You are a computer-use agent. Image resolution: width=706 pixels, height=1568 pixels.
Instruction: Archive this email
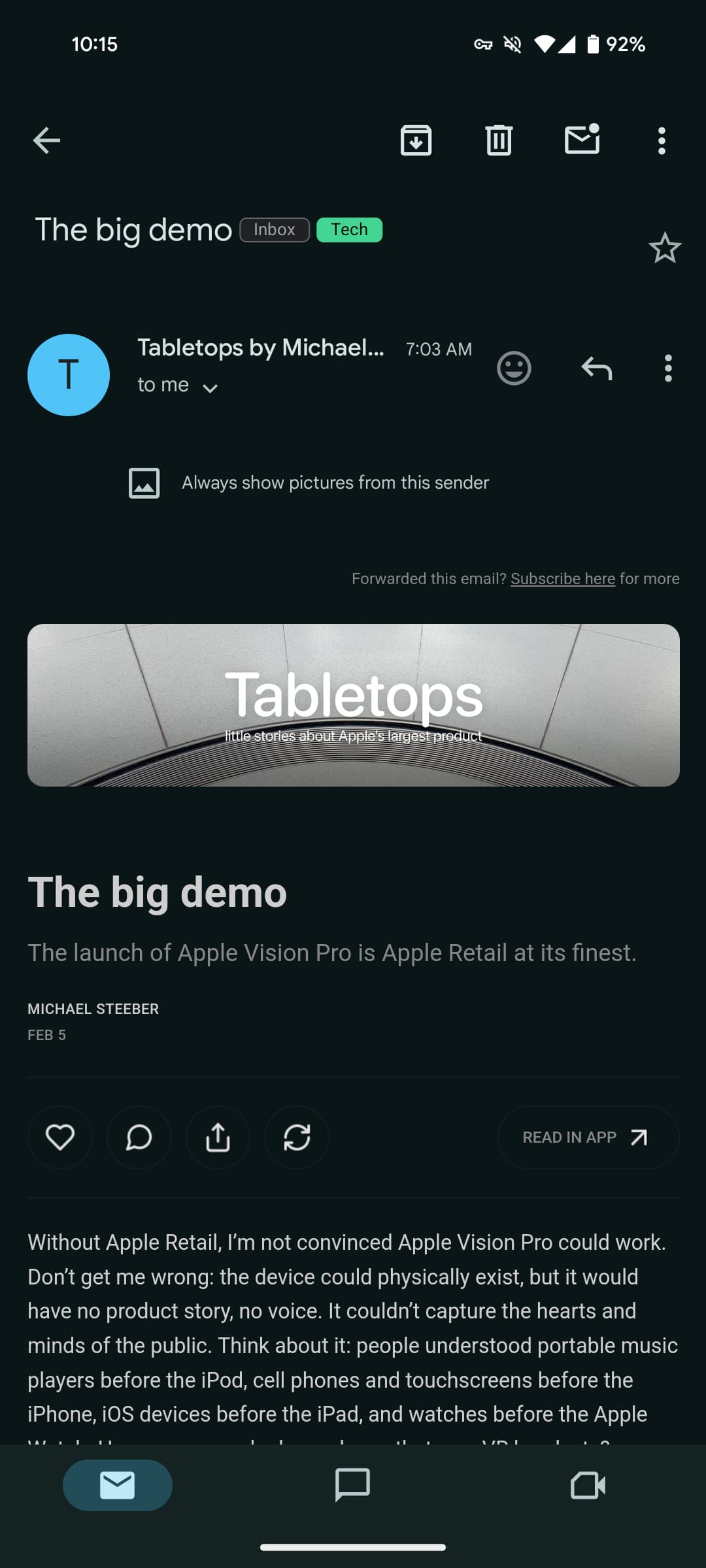[416, 140]
